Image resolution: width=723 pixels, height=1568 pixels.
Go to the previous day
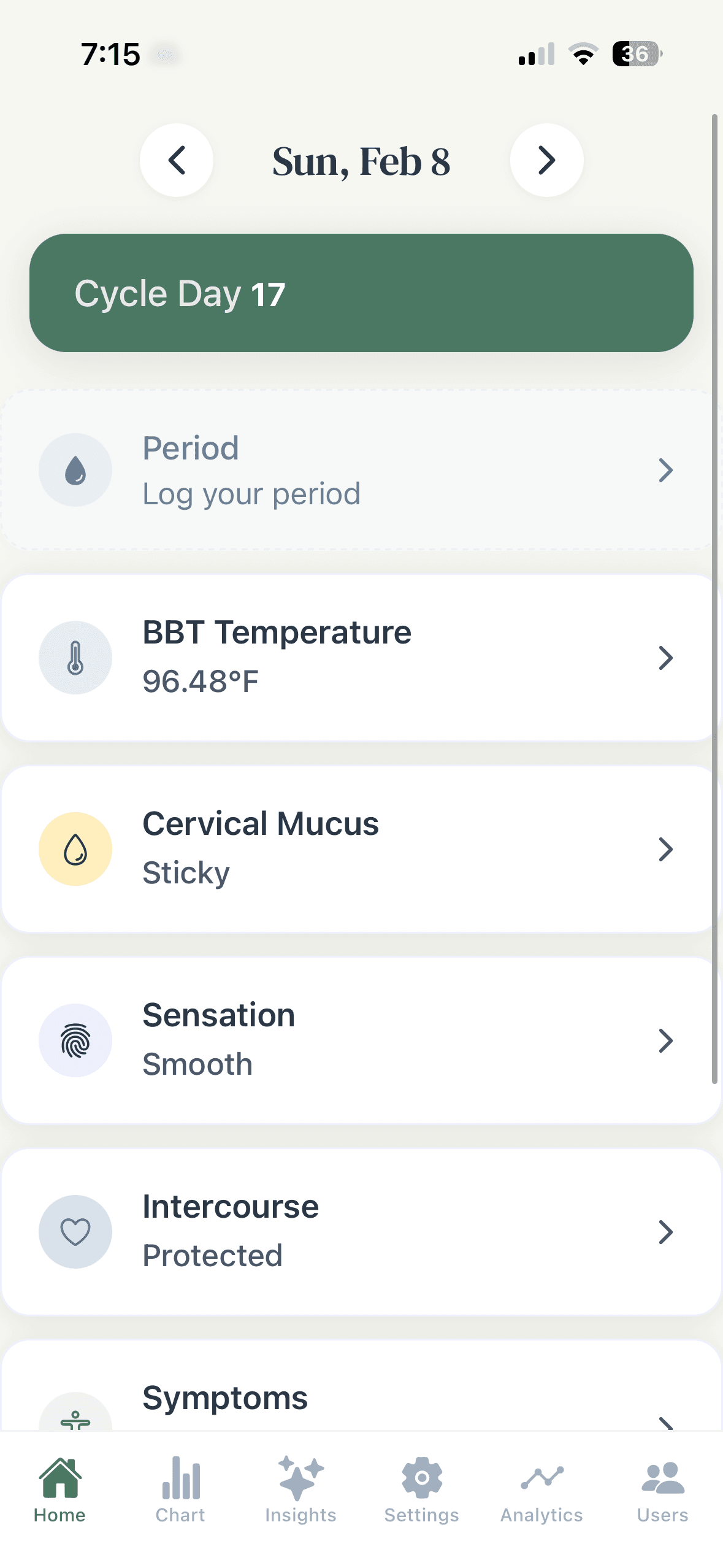pos(177,161)
